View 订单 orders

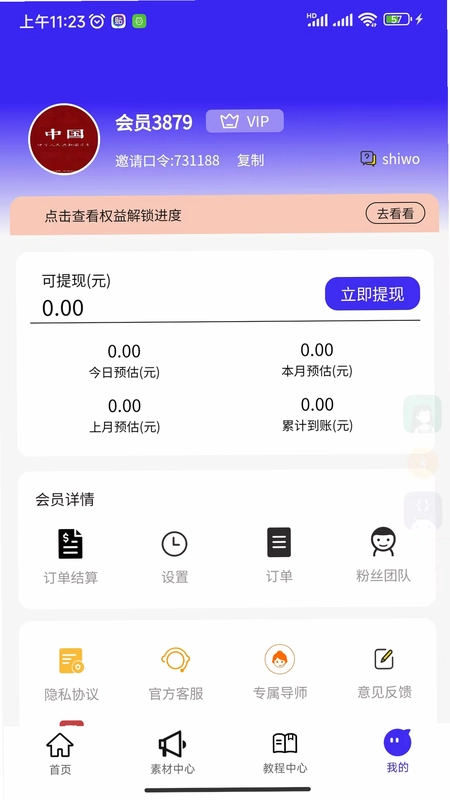(279, 556)
